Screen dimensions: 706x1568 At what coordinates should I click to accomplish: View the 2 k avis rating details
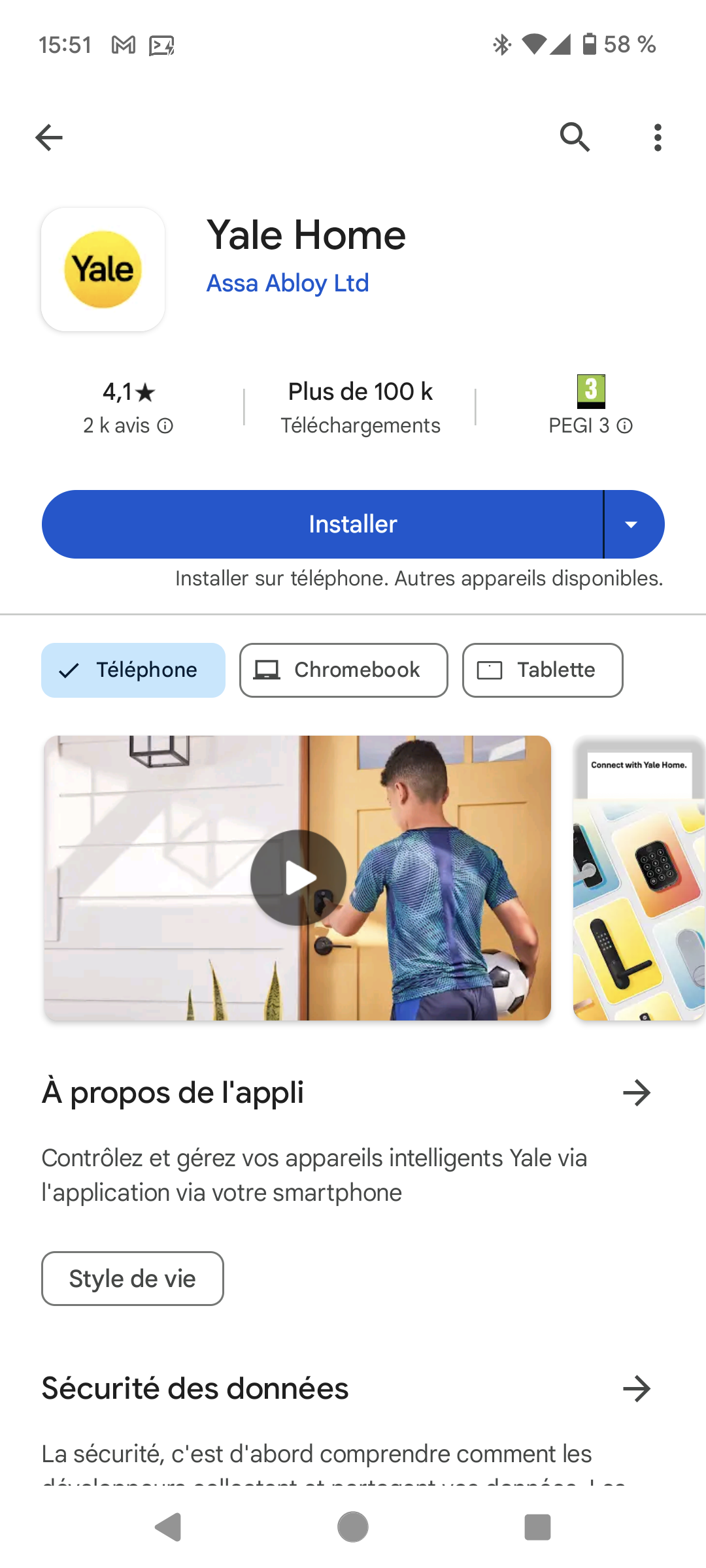(128, 425)
